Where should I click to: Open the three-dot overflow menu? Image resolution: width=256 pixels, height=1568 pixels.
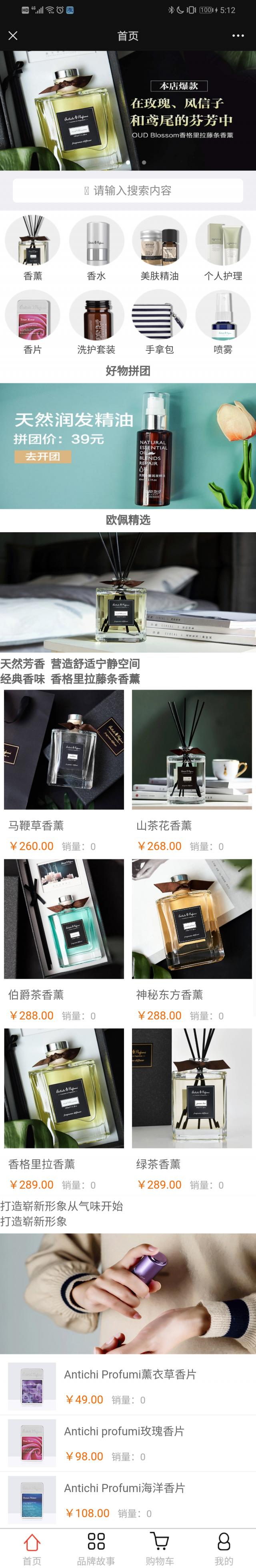(x=238, y=36)
